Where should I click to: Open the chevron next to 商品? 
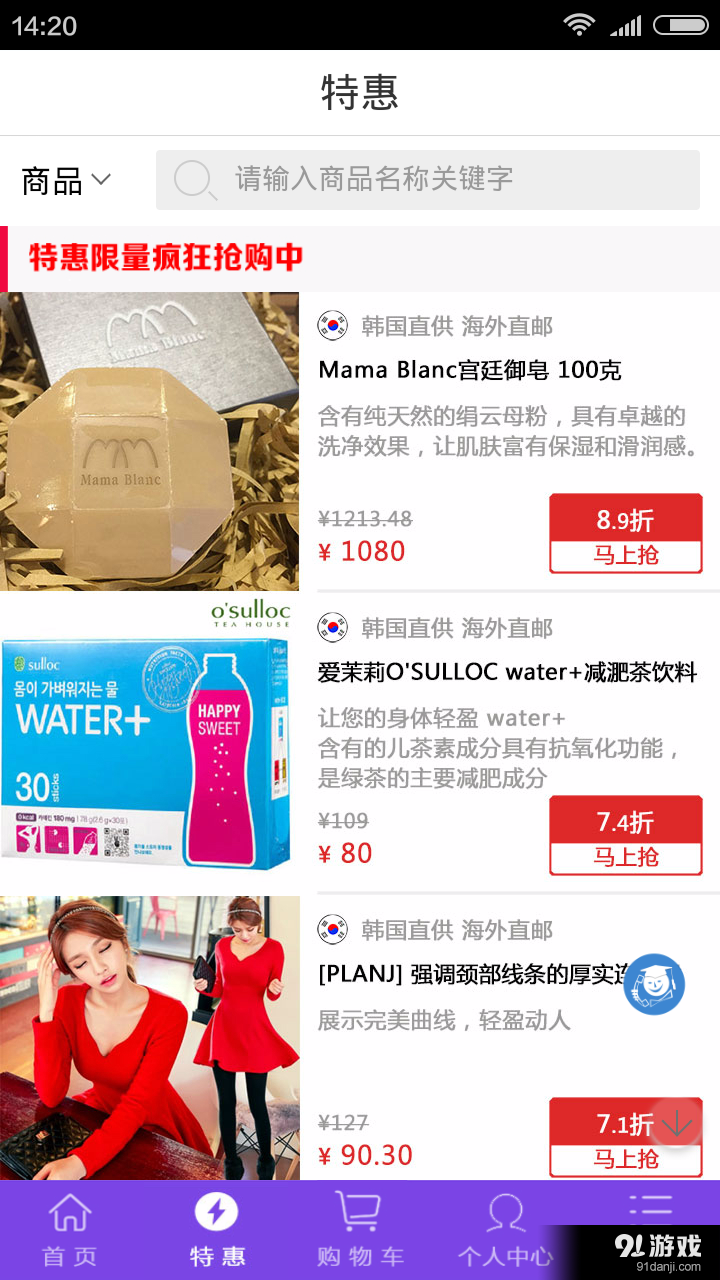pyautogui.click(x=103, y=180)
